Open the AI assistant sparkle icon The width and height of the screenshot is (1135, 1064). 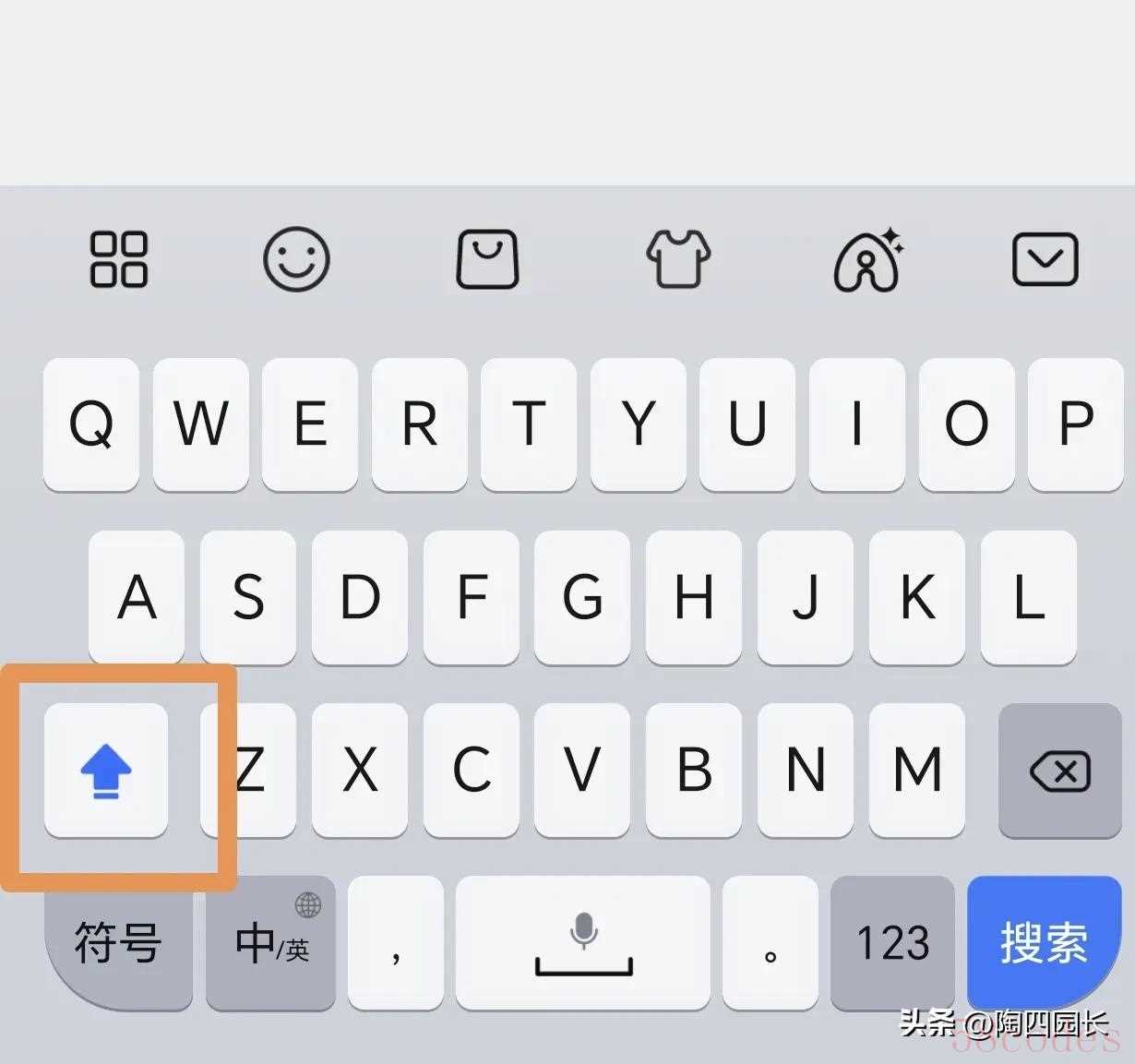[867, 259]
